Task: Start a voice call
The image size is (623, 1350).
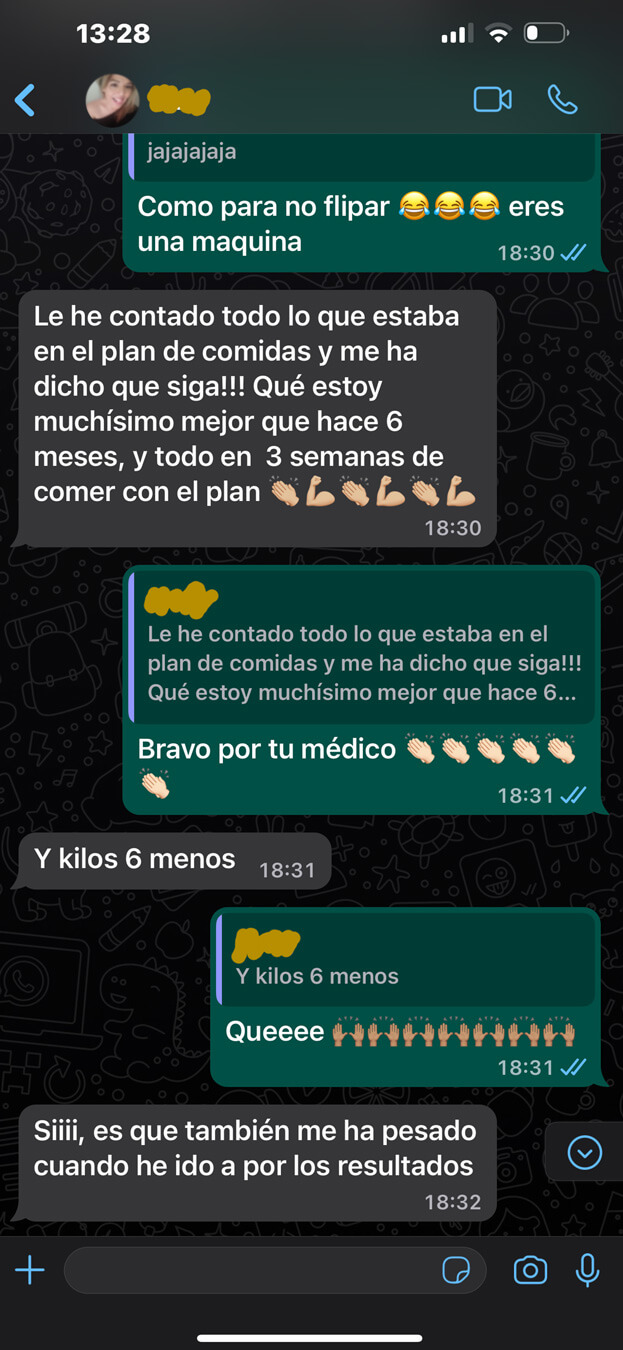Action: [562, 100]
